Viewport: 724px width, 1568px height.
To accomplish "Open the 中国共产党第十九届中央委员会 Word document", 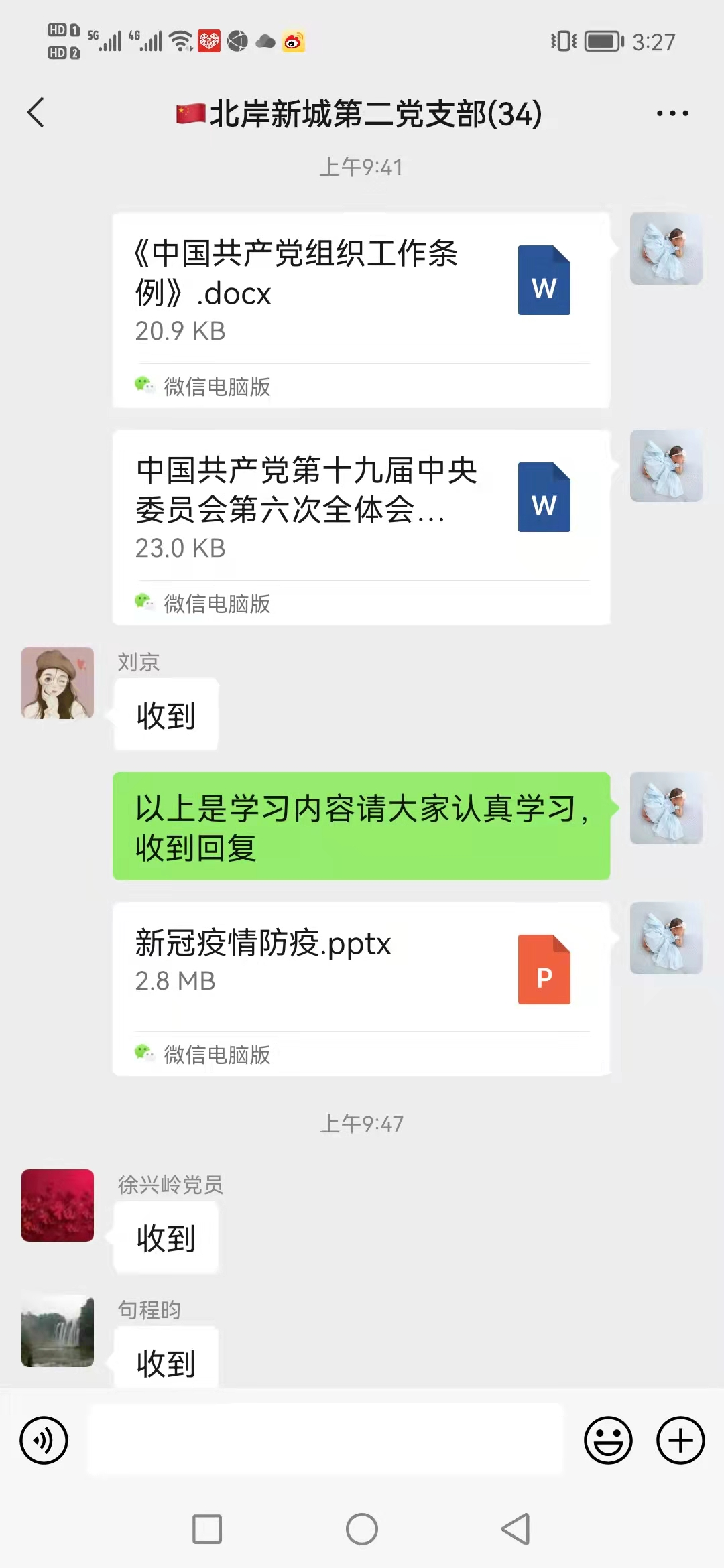I will [361, 527].
